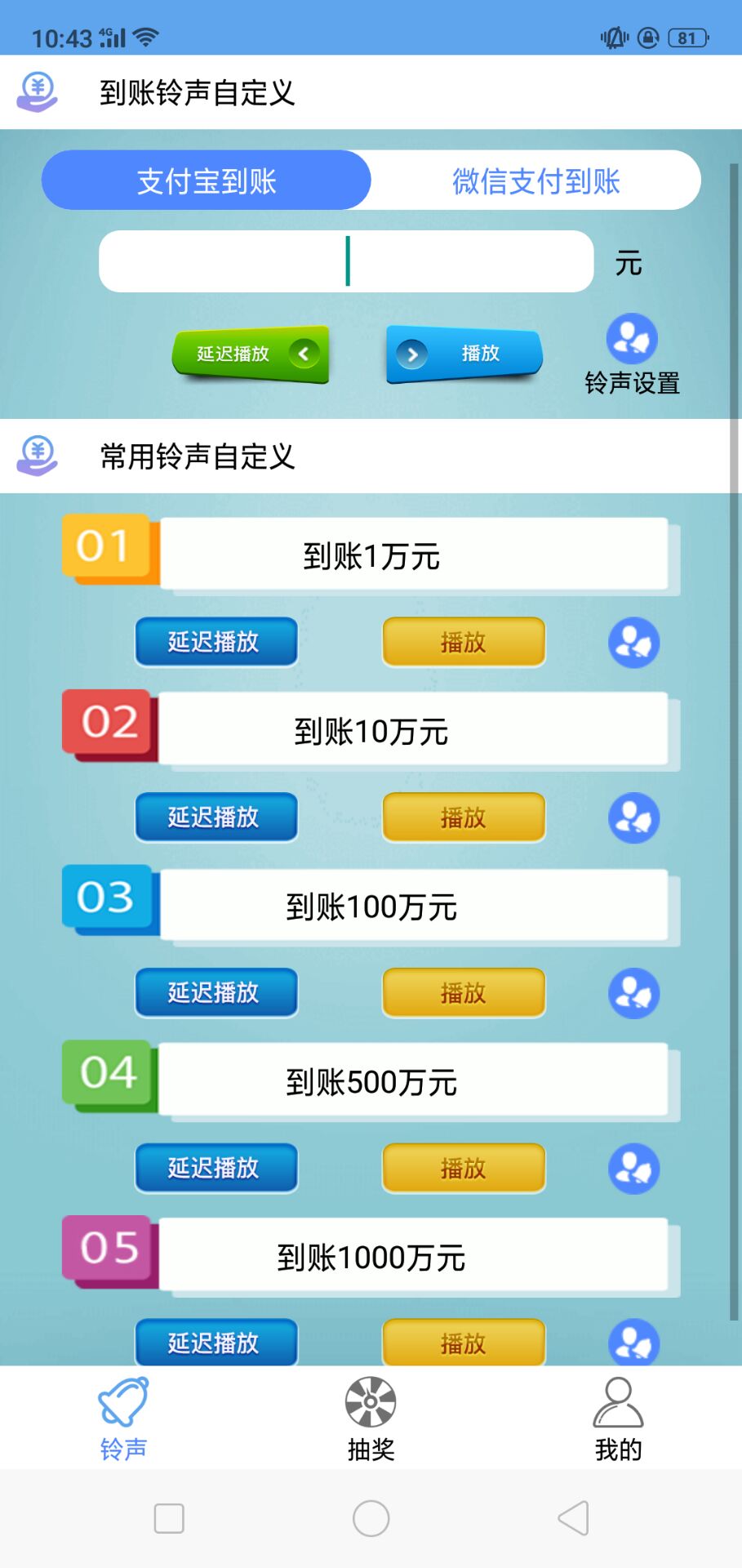
Task: Trigger delayed play for 到账500万元
Action: [215, 1169]
